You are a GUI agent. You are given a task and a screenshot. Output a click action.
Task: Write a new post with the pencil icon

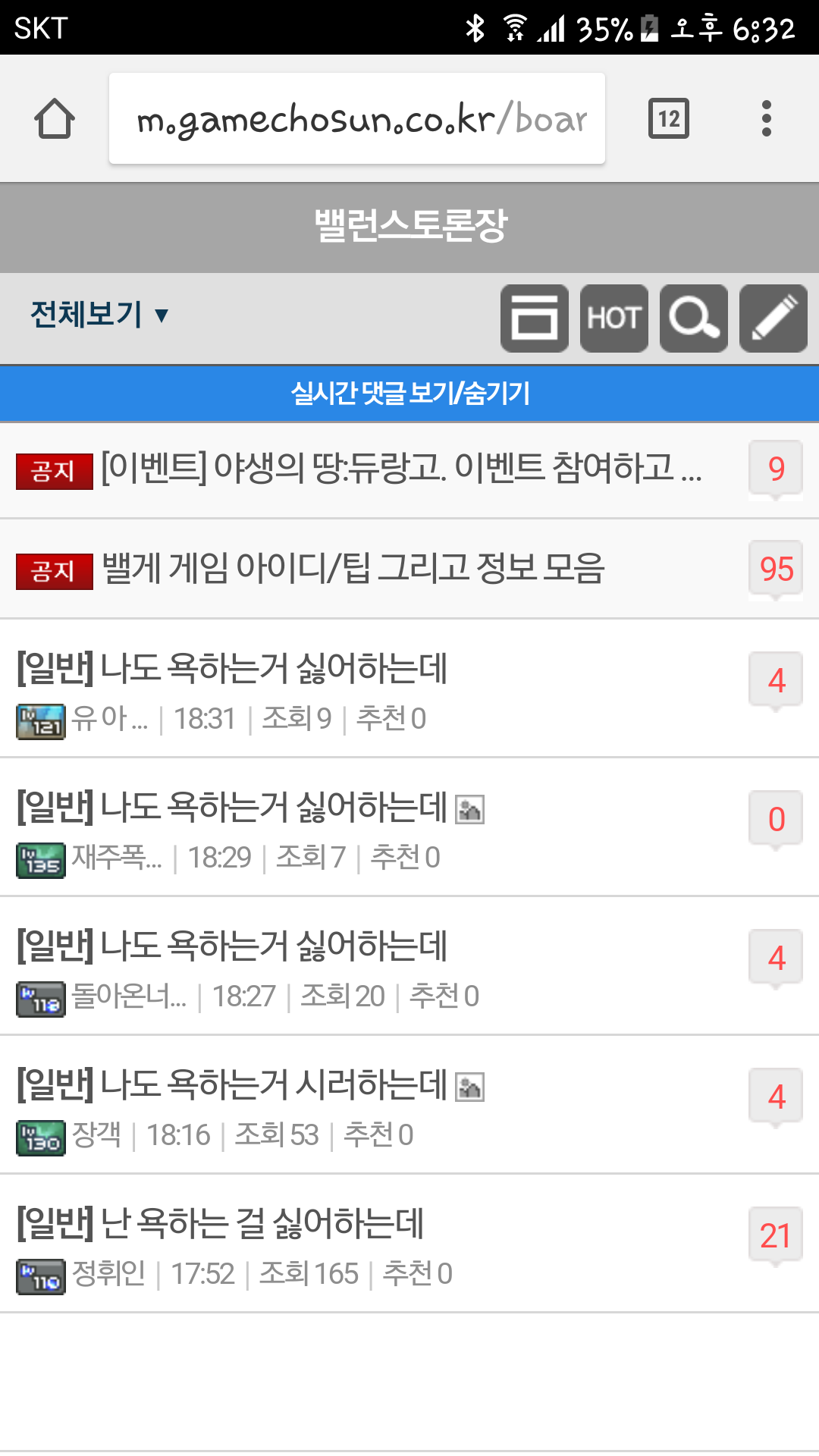[x=773, y=318]
